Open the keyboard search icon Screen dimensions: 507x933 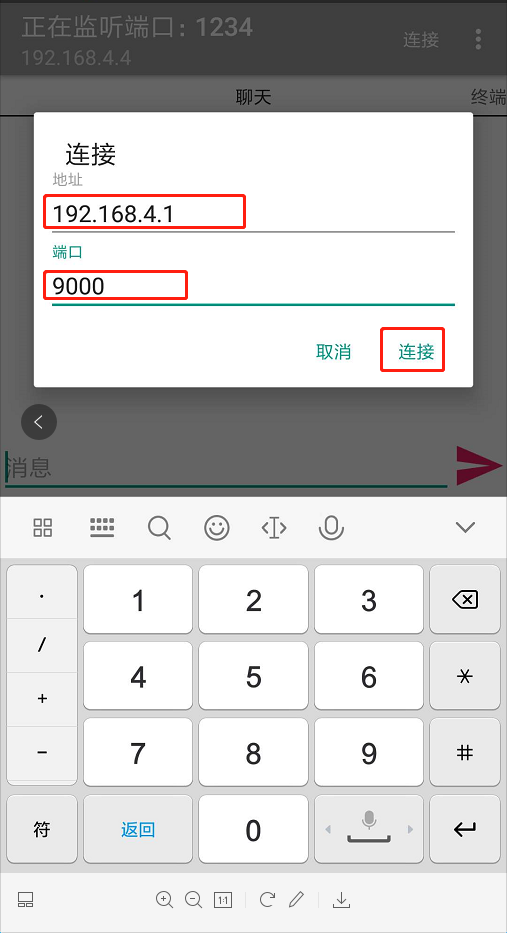159,527
